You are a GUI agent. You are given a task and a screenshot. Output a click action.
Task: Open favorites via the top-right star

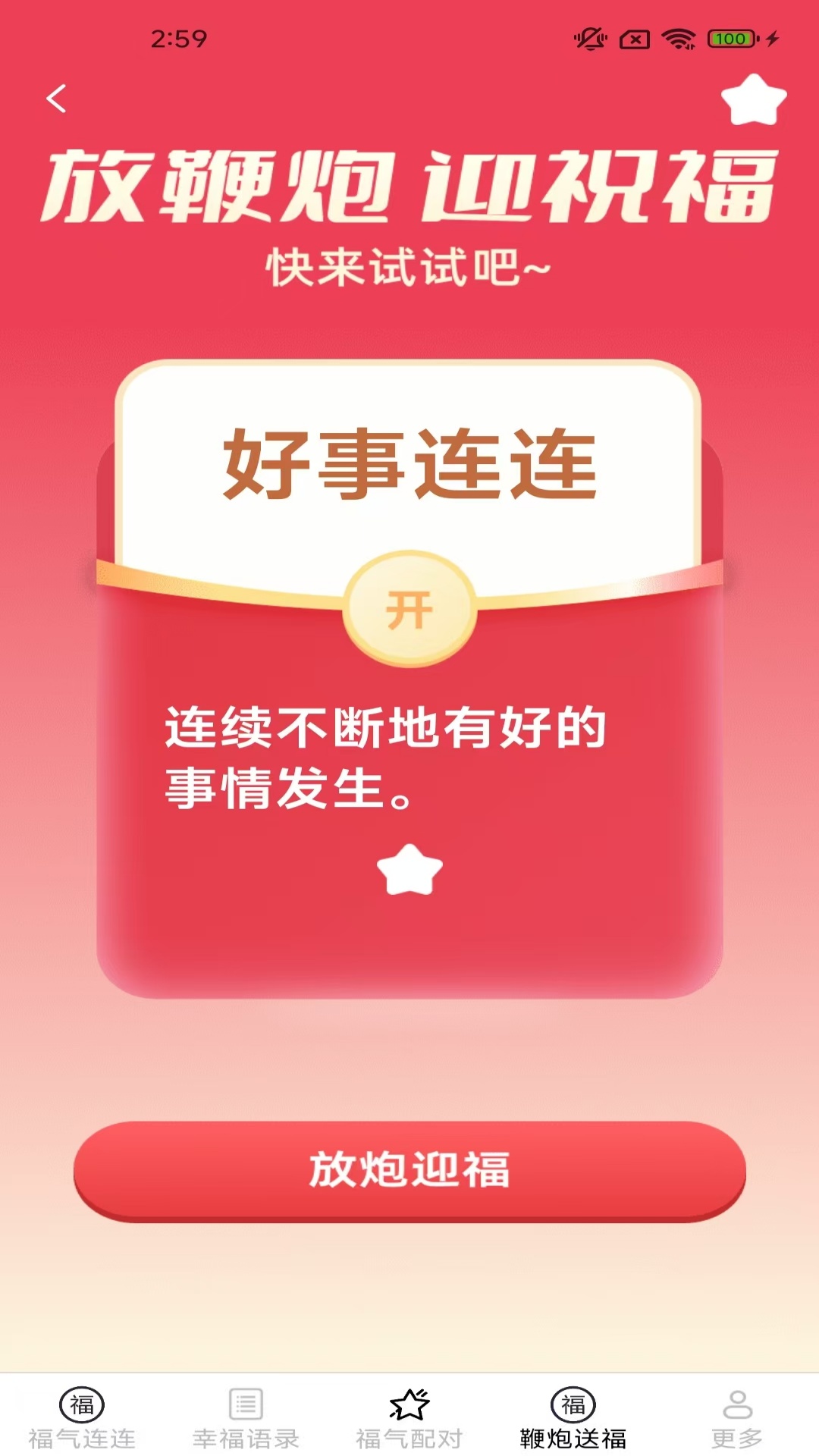[753, 100]
